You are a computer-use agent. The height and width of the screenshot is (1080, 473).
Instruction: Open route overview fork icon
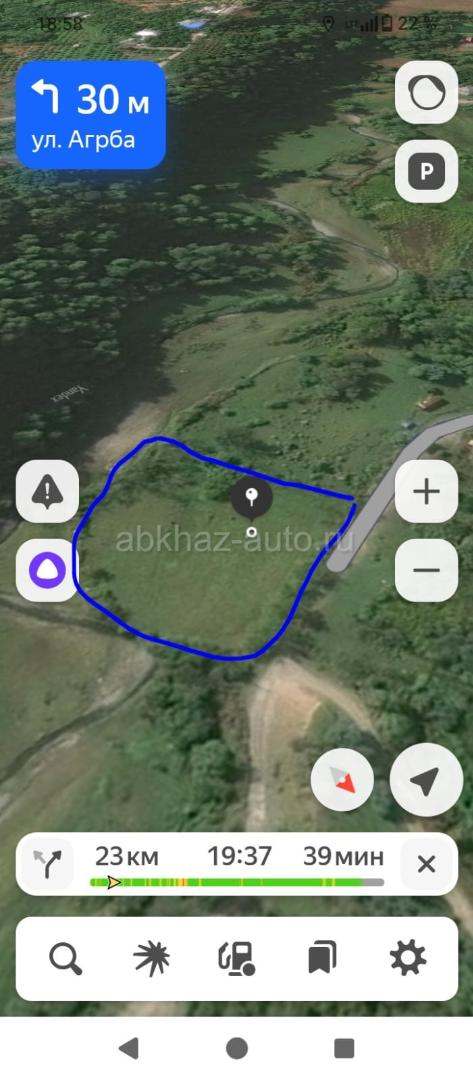point(48,864)
